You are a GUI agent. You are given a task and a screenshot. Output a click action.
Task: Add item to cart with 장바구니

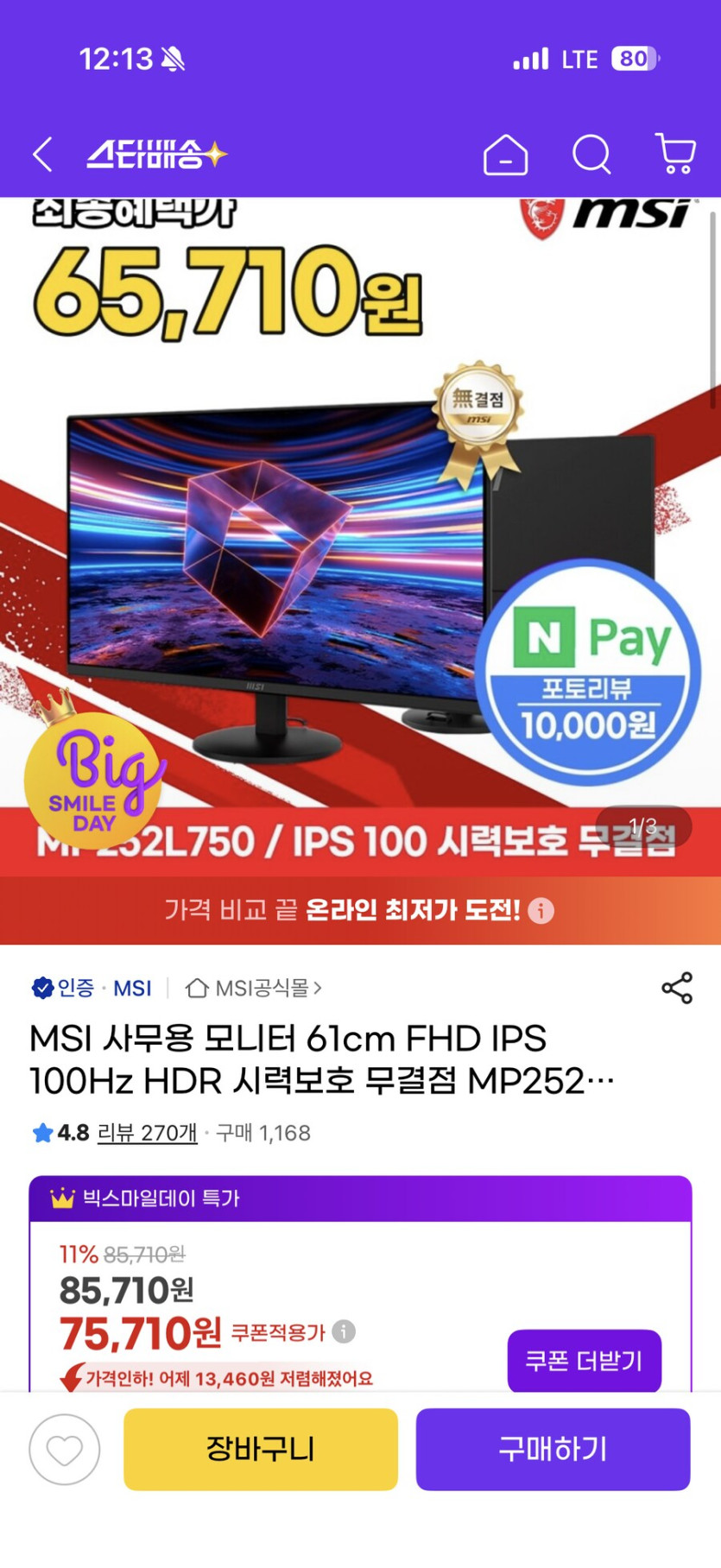262,1450
